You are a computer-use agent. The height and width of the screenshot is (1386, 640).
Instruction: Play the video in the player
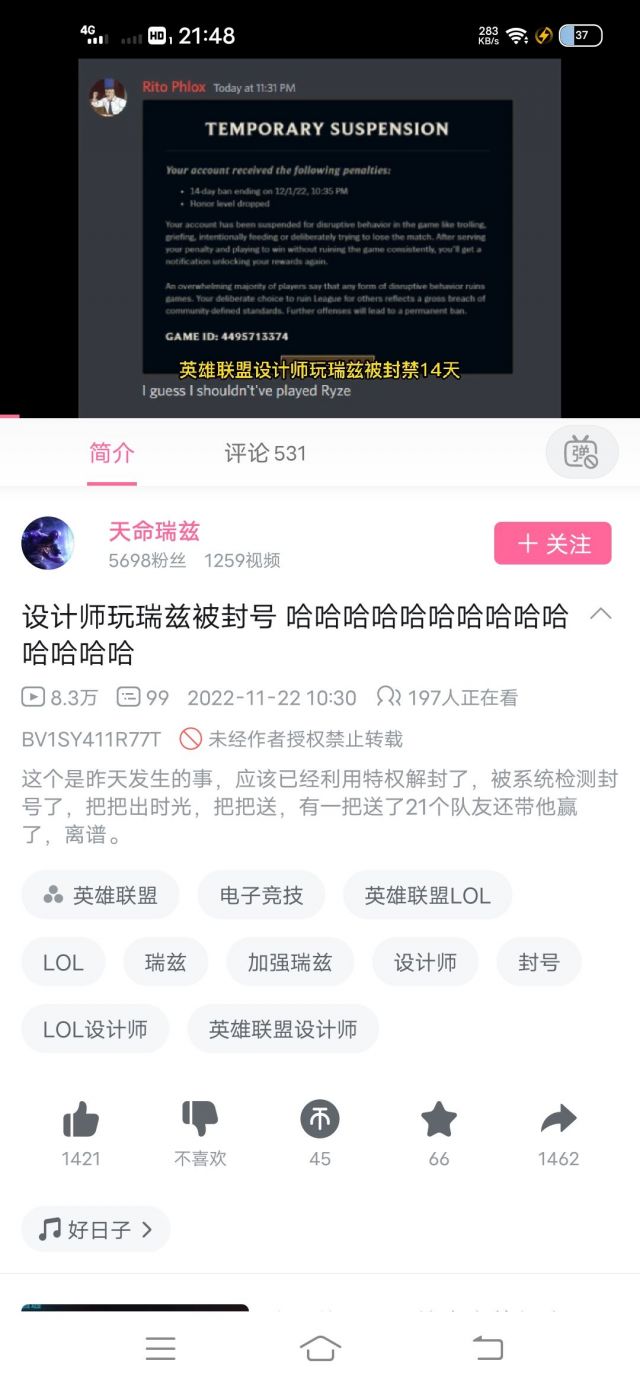tap(320, 238)
